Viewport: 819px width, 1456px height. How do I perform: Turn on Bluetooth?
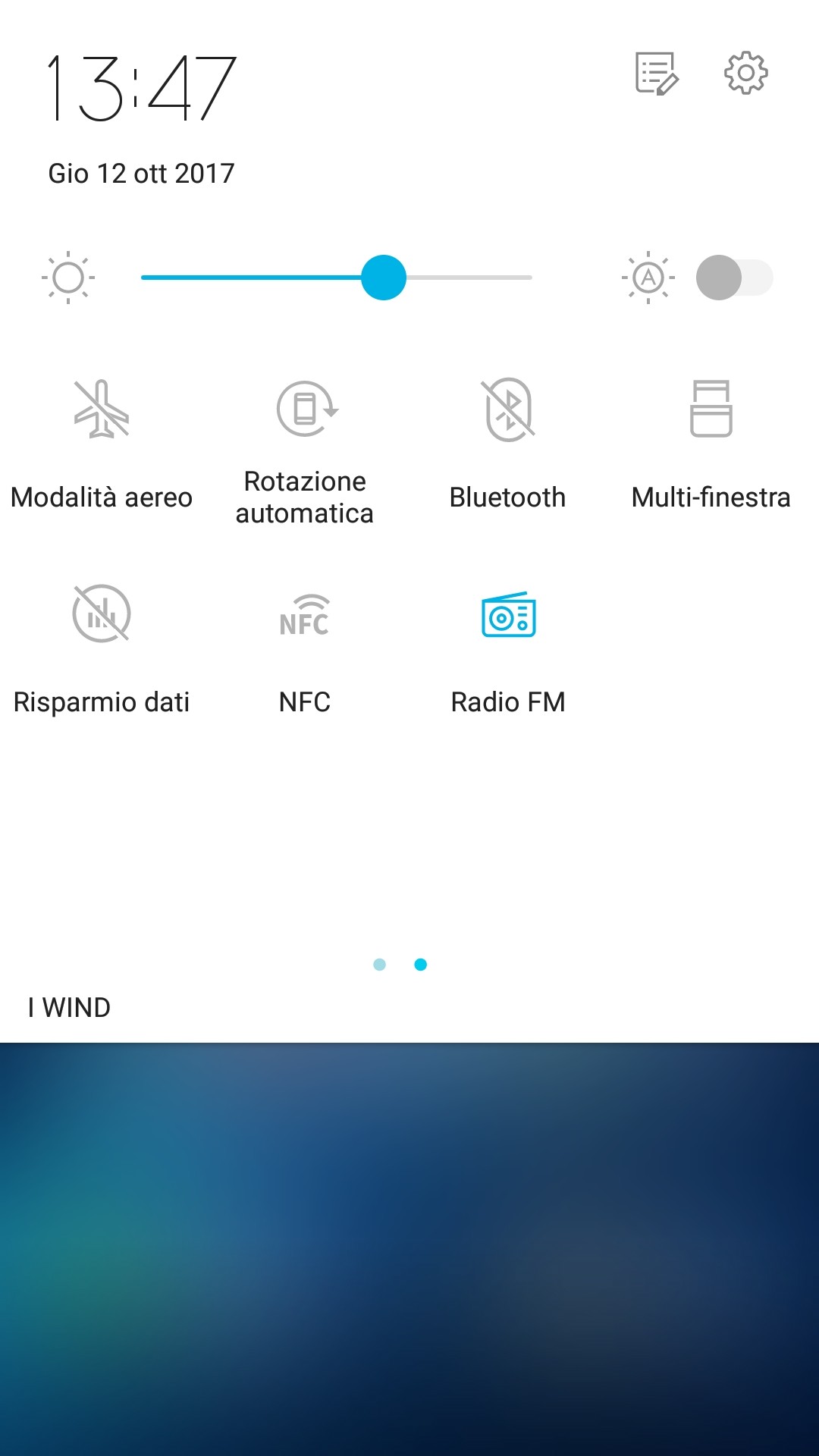[x=508, y=409]
